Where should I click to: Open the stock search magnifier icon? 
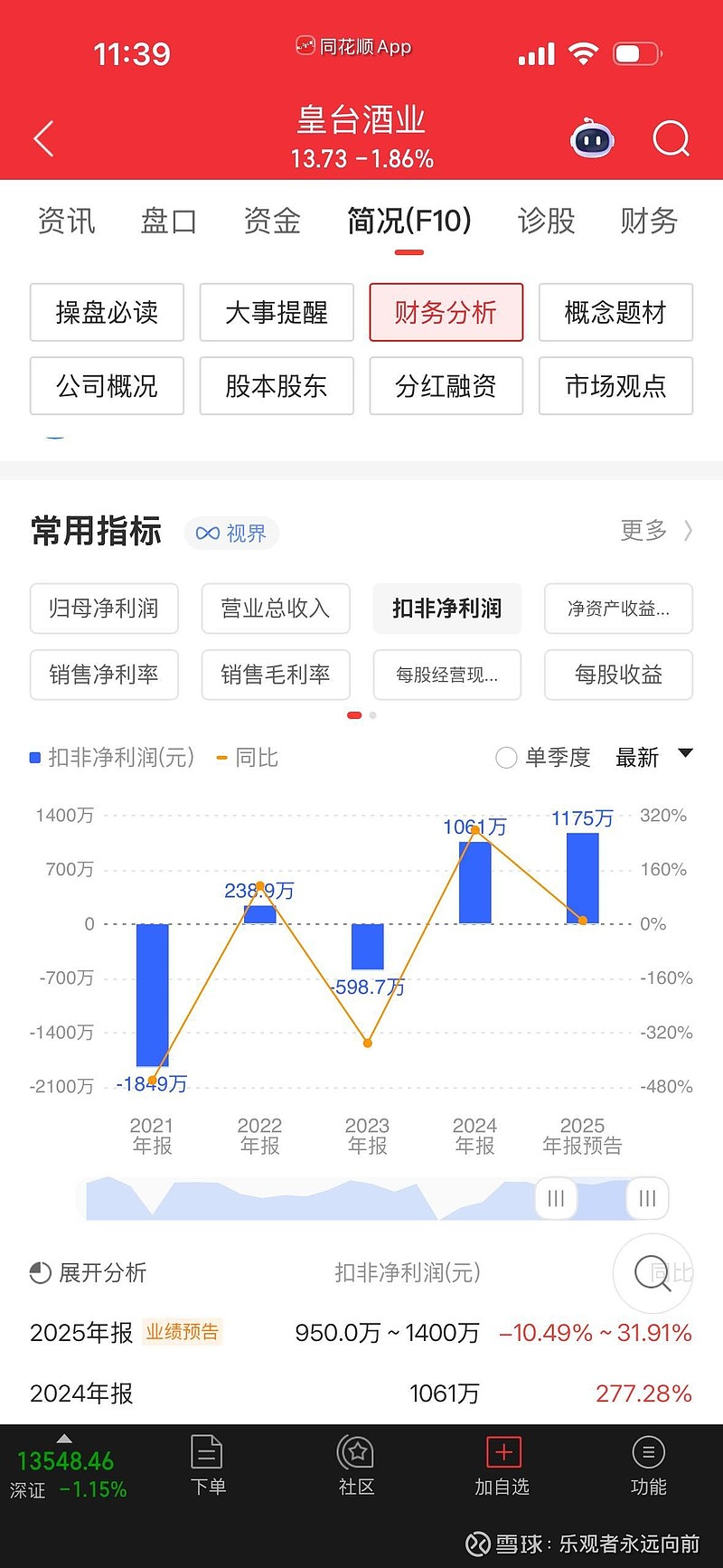click(x=671, y=138)
